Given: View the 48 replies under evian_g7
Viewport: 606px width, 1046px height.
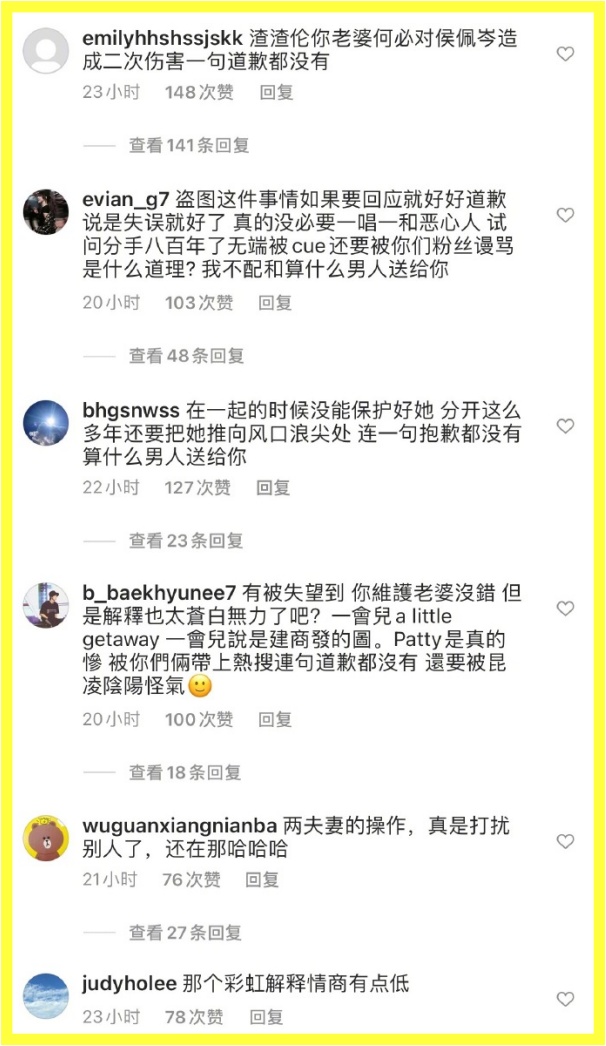Looking at the screenshot, I should pos(186,355).
